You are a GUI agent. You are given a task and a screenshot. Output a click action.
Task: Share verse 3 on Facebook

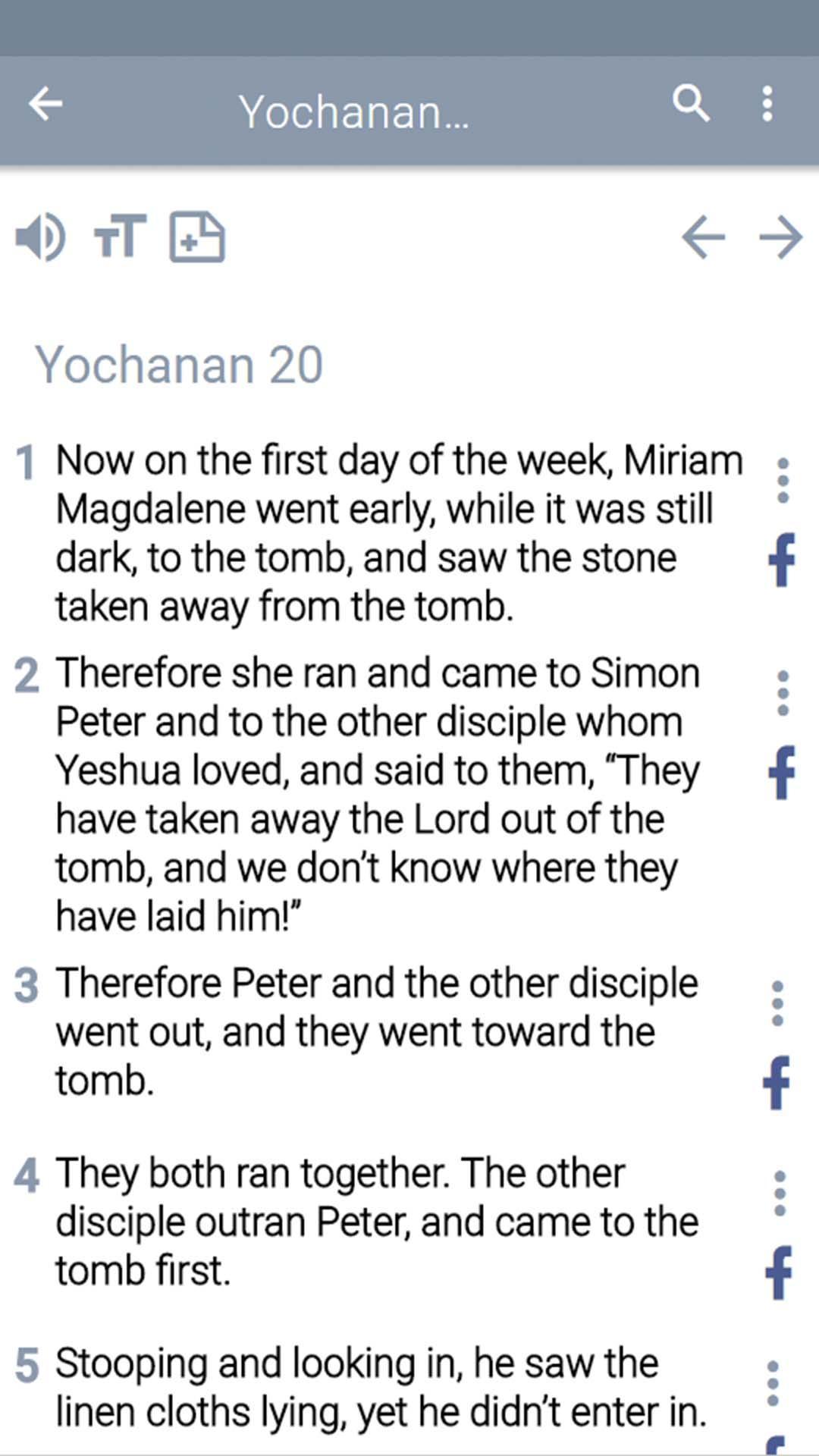[x=777, y=1082]
